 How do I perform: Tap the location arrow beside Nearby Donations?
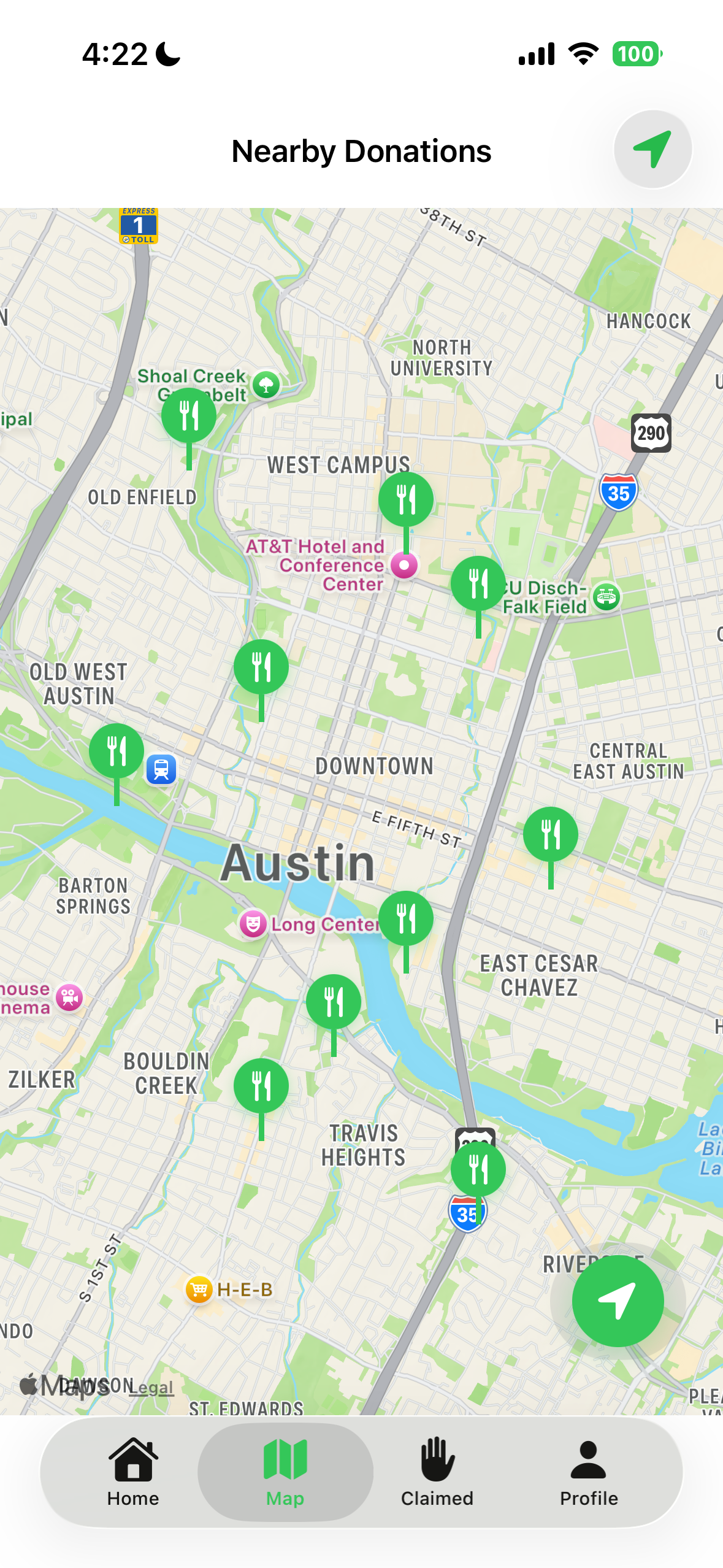click(652, 149)
